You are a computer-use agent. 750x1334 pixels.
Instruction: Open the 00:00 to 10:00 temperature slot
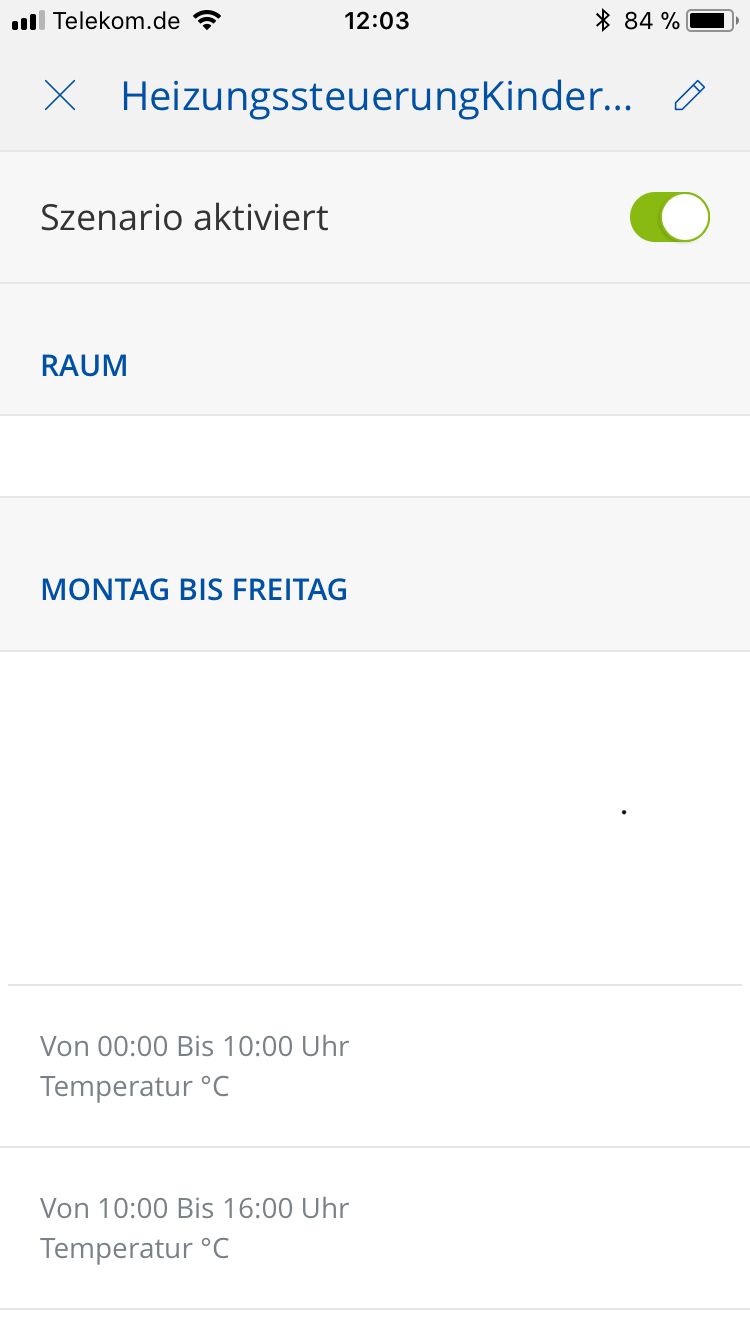coord(374,1066)
